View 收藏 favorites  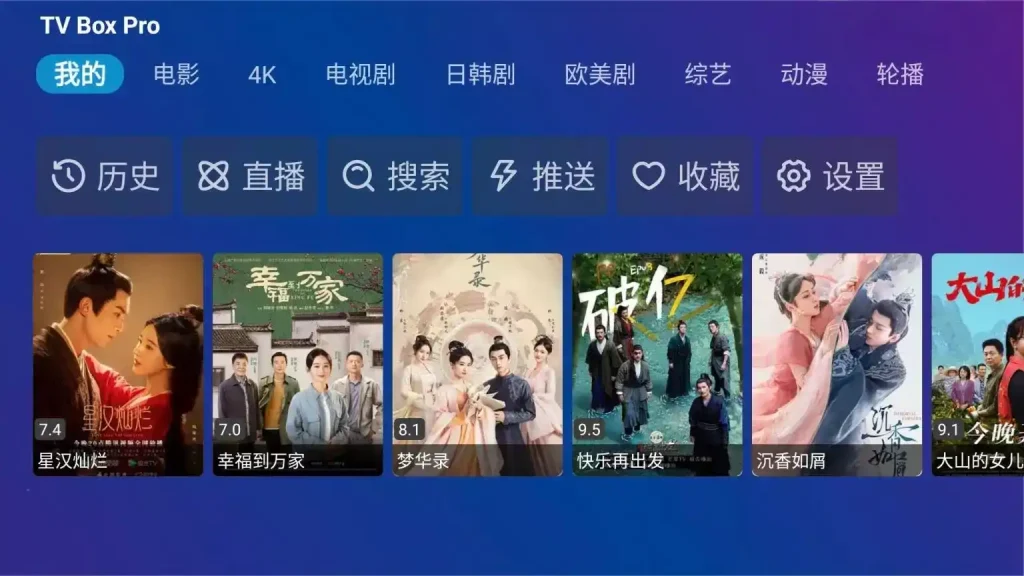685,176
